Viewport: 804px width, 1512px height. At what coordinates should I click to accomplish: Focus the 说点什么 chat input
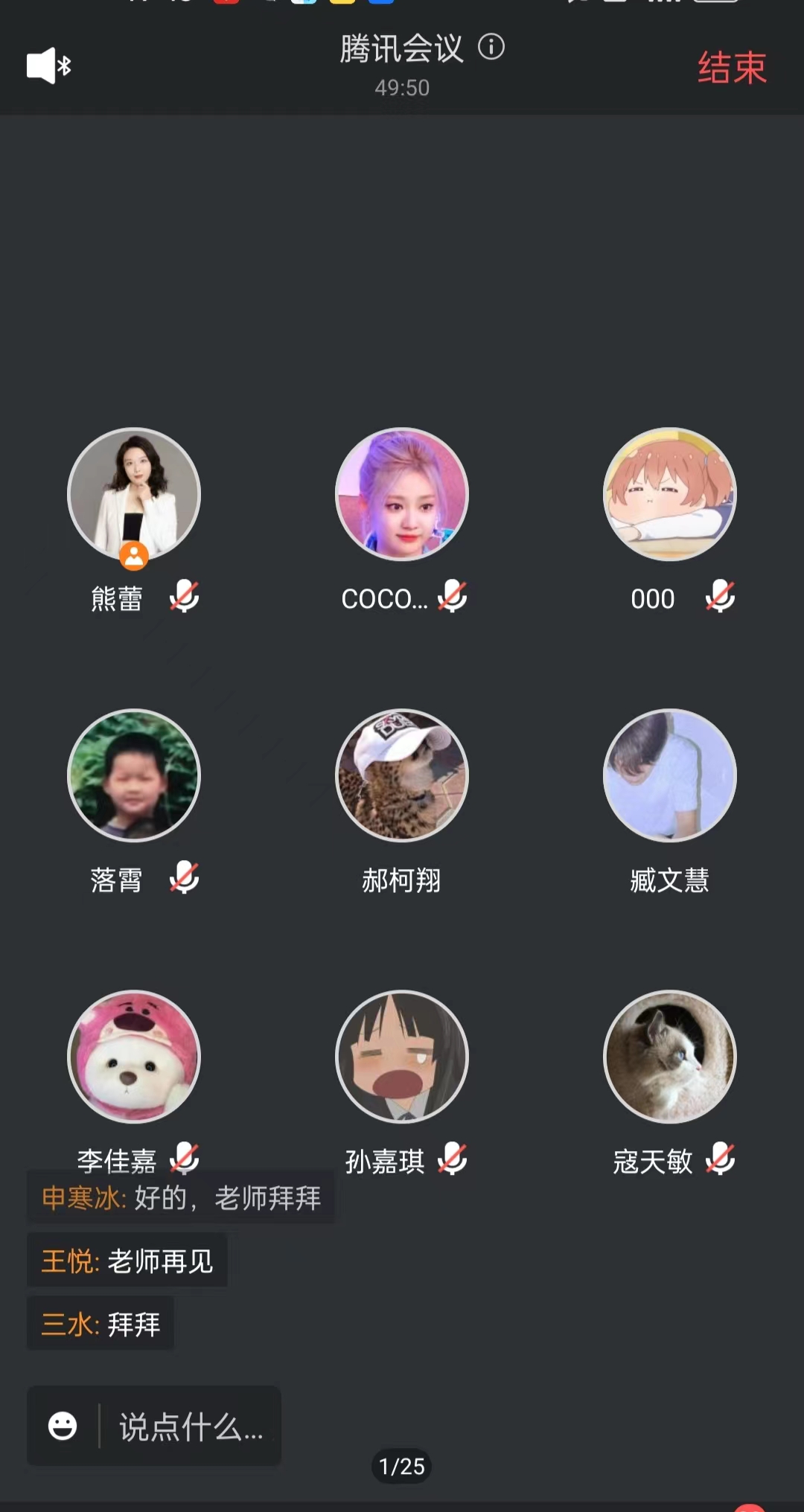coord(191,1426)
